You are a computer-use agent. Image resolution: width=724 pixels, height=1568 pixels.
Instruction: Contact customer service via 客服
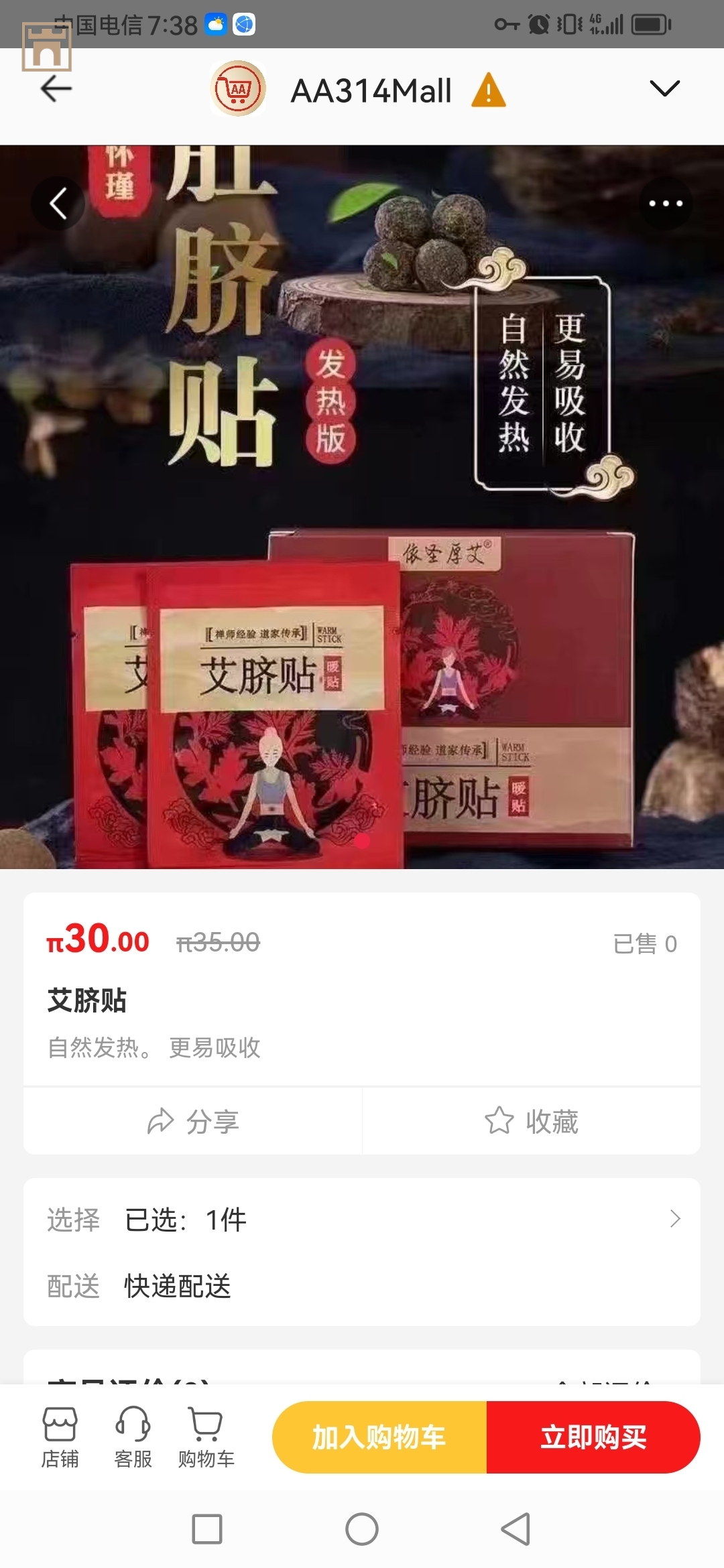pyautogui.click(x=133, y=1437)
